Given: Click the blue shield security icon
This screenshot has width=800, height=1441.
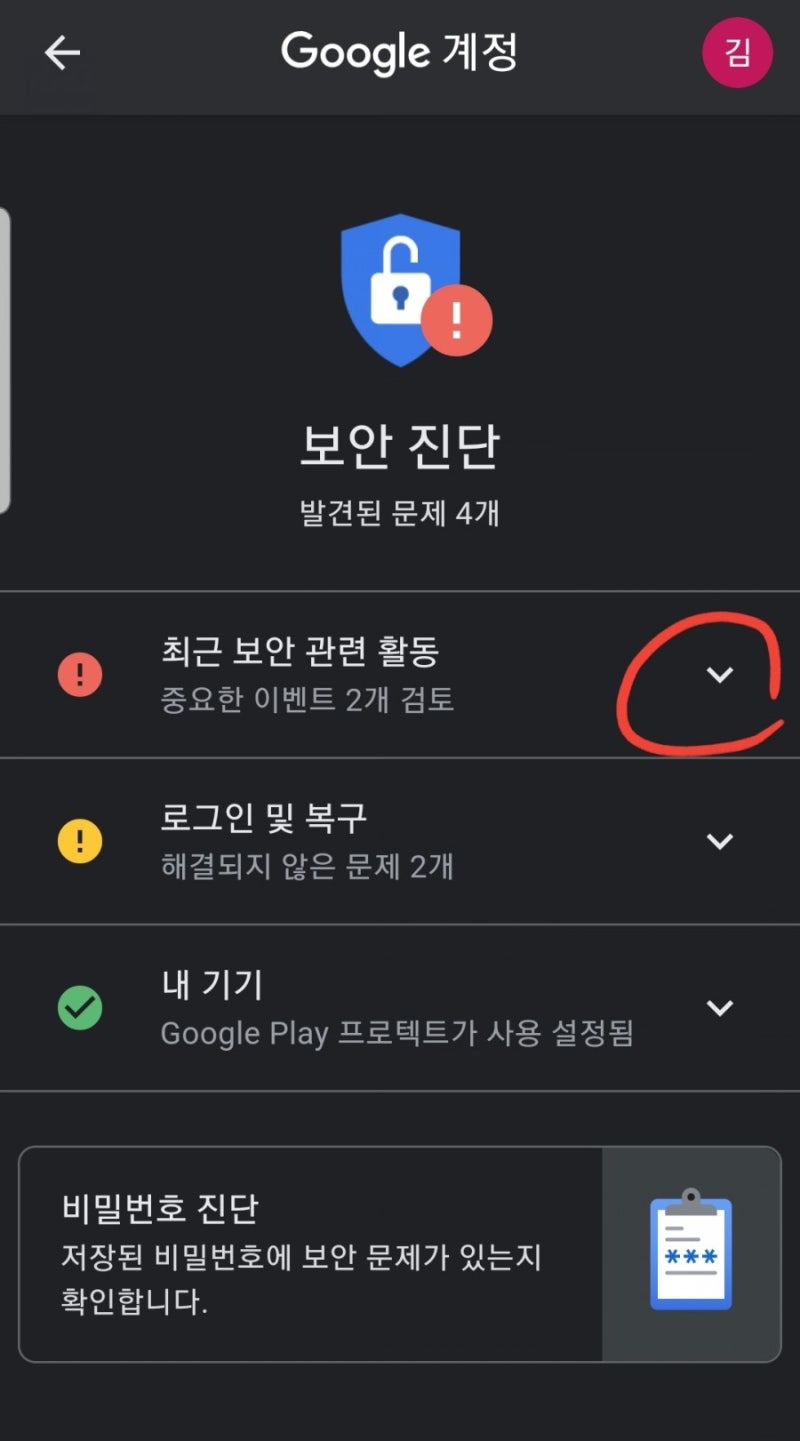Looking at the screenshot, I should [400, 290].
